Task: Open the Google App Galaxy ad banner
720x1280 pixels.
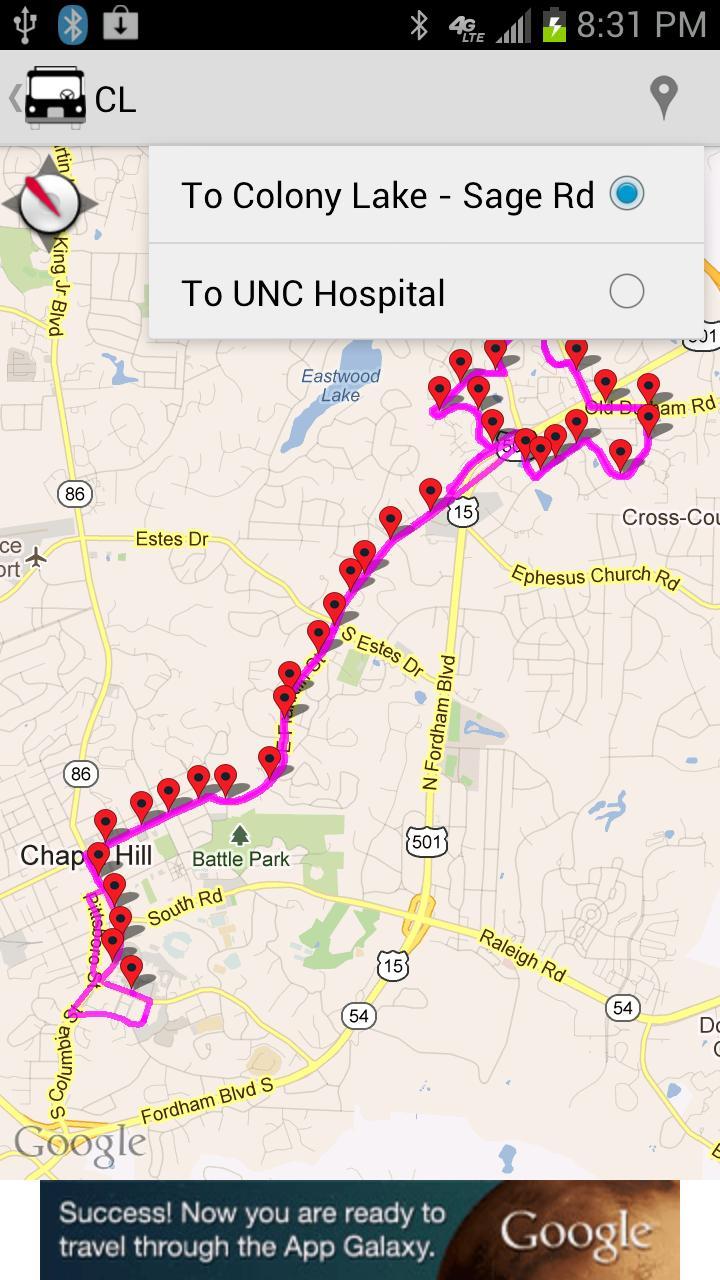Action: click(360, 1230)
